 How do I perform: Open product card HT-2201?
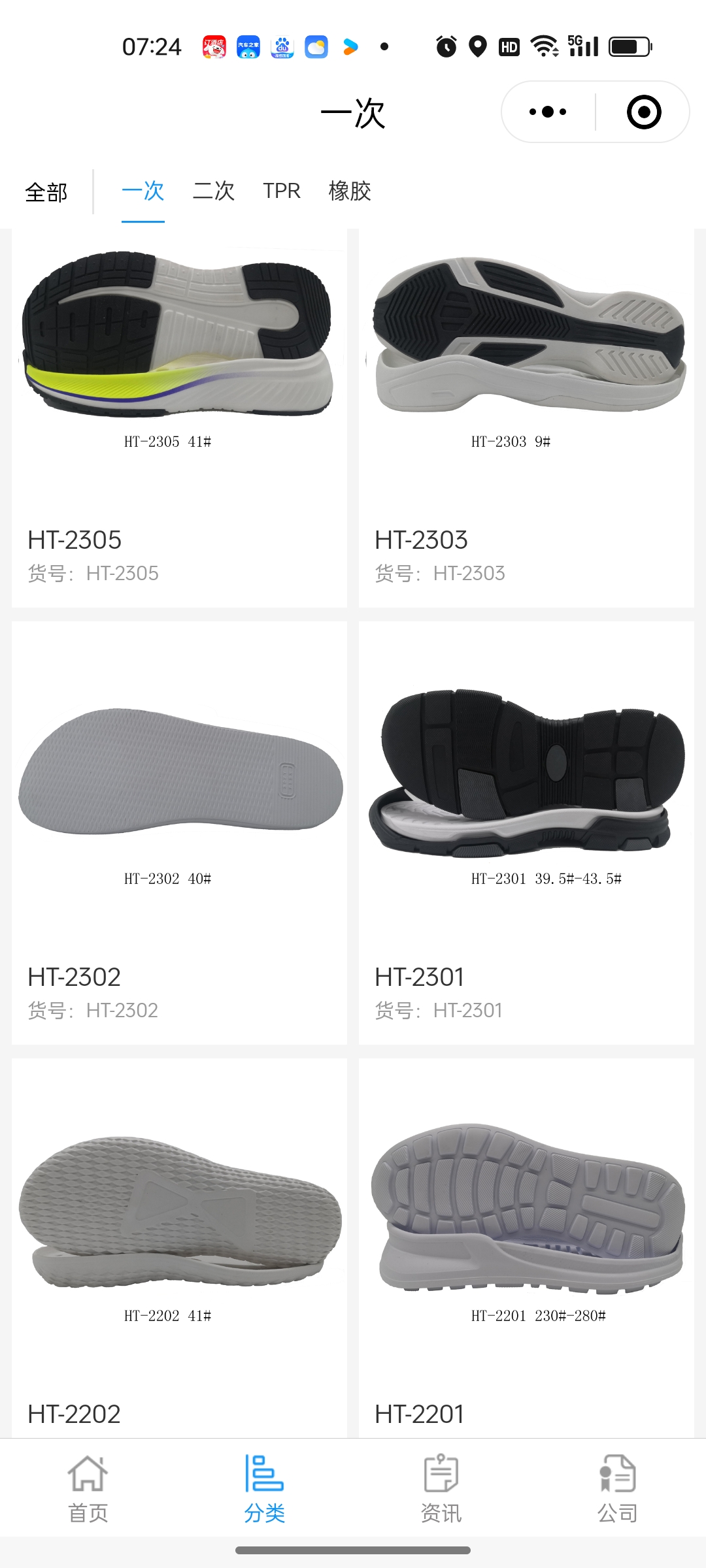pos(526,1248)
